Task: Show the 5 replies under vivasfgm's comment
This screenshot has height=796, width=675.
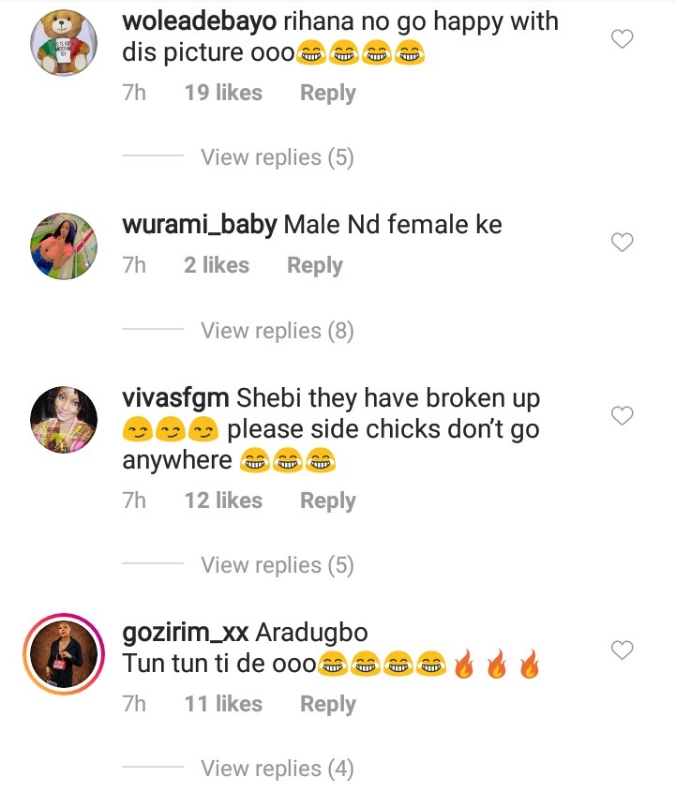Action: click(277, 565)
